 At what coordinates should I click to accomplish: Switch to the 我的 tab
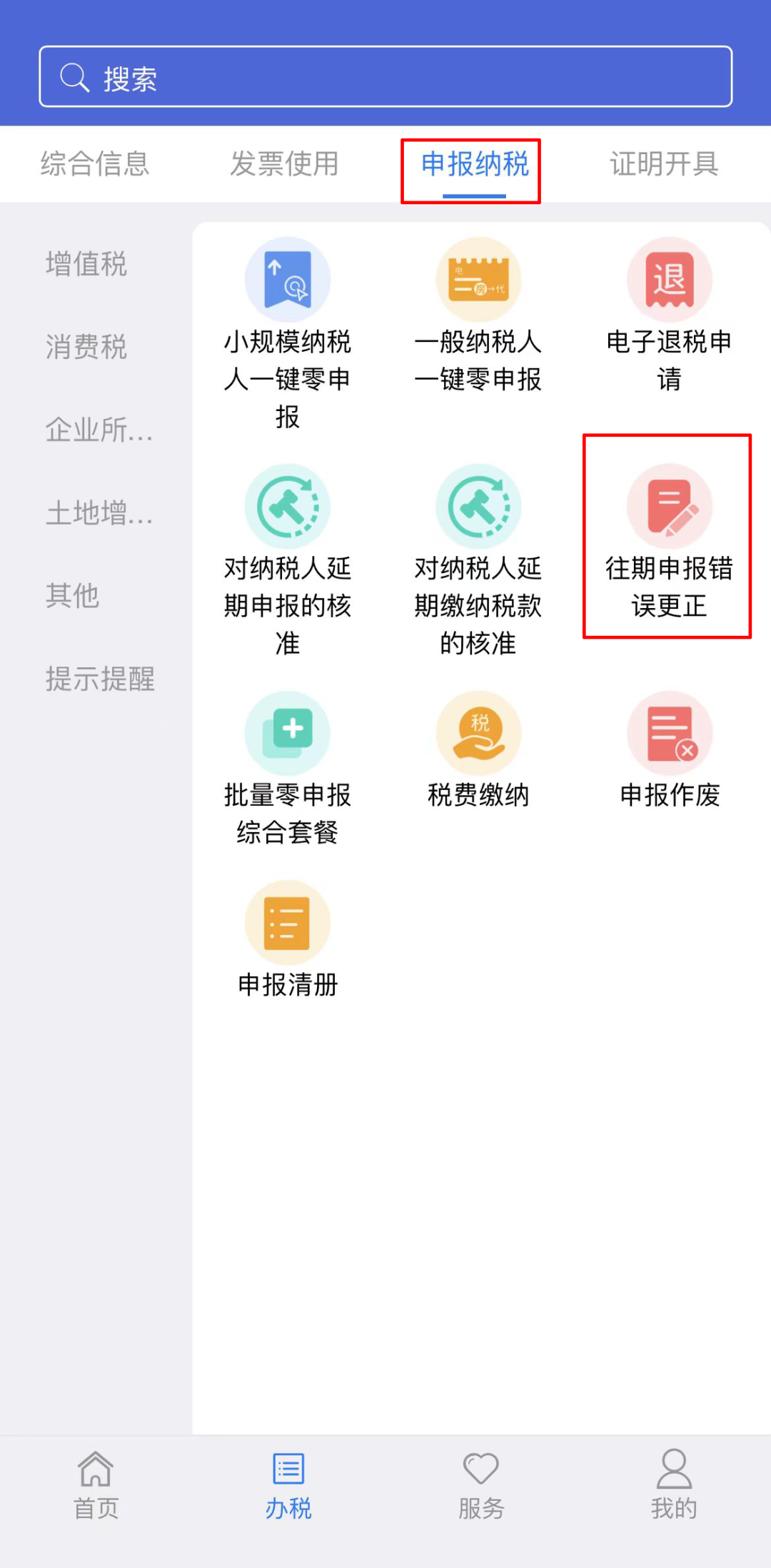coord(673,1484)
